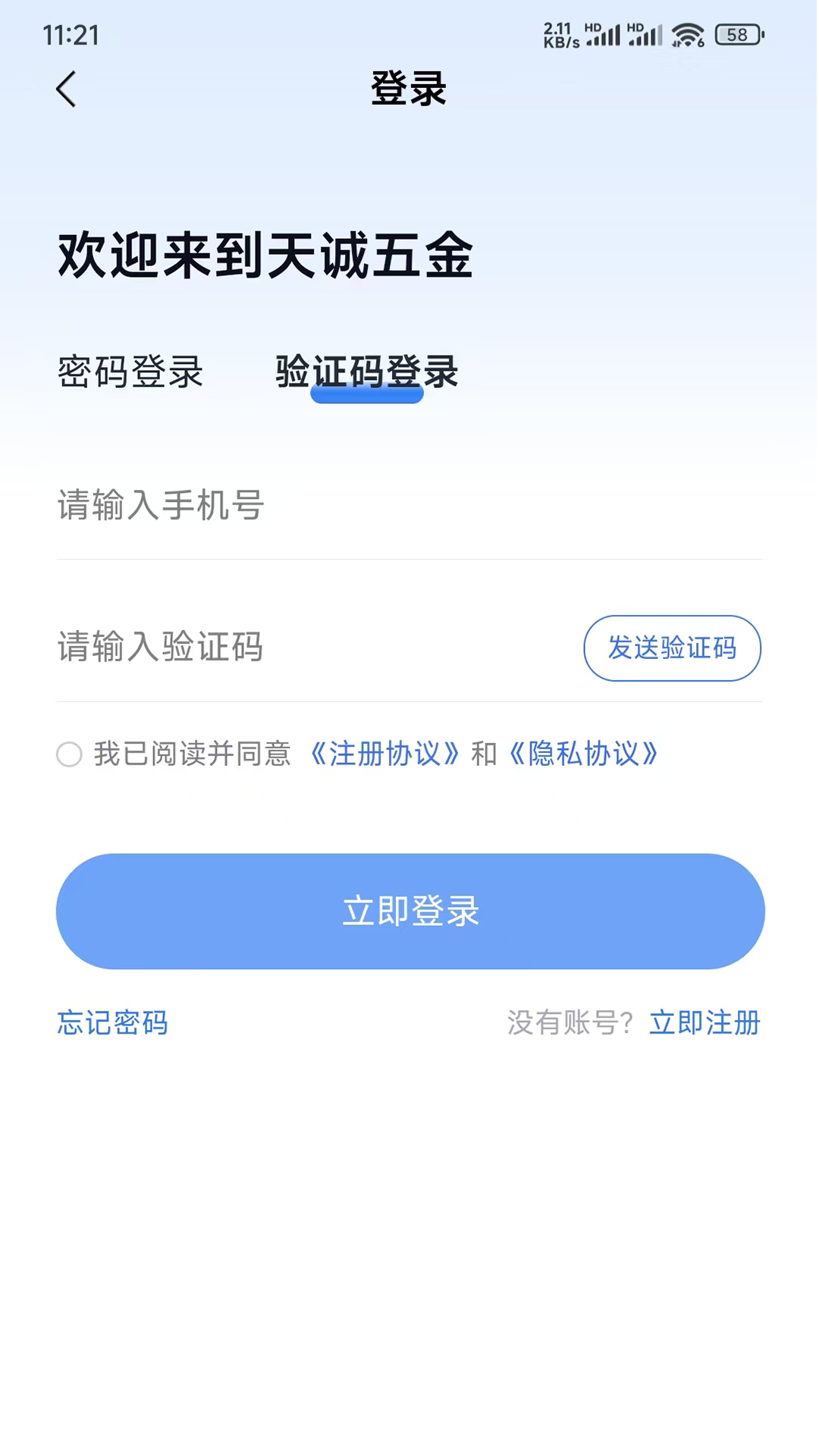Open the 注册协议 agreement
The image size is (819, 1456).
386,755
